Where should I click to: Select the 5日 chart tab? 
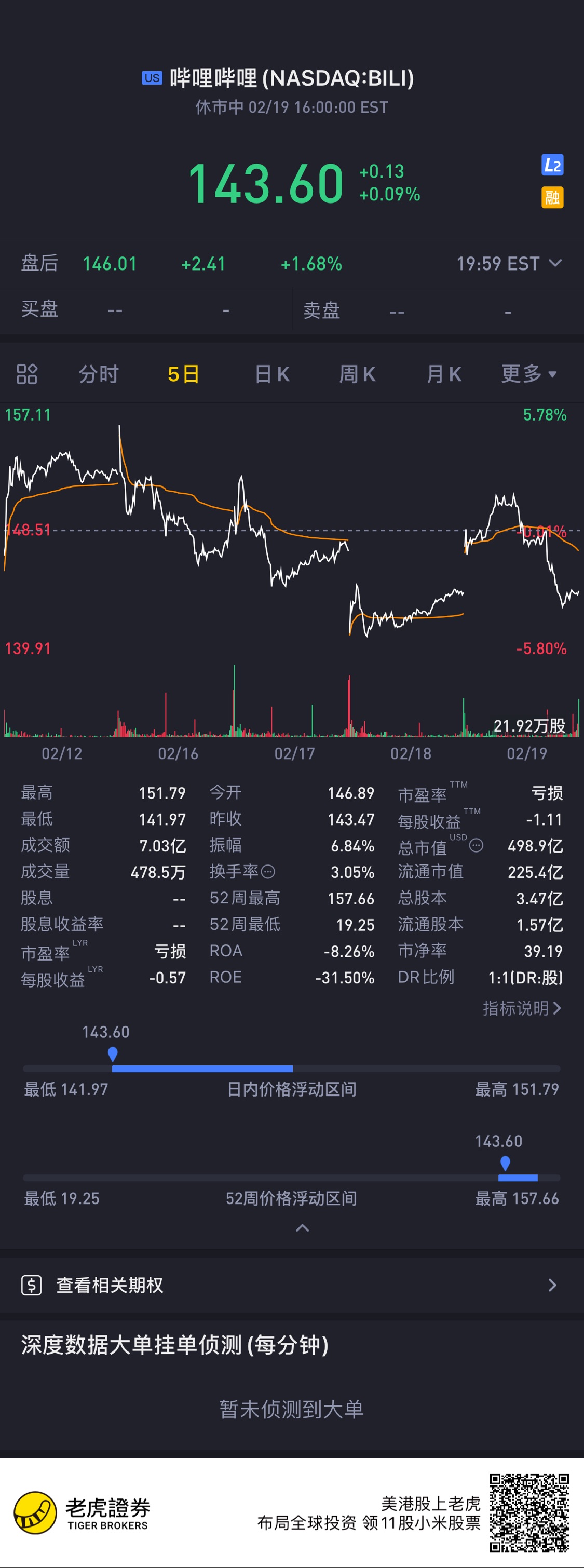click(x=183, y=374)
